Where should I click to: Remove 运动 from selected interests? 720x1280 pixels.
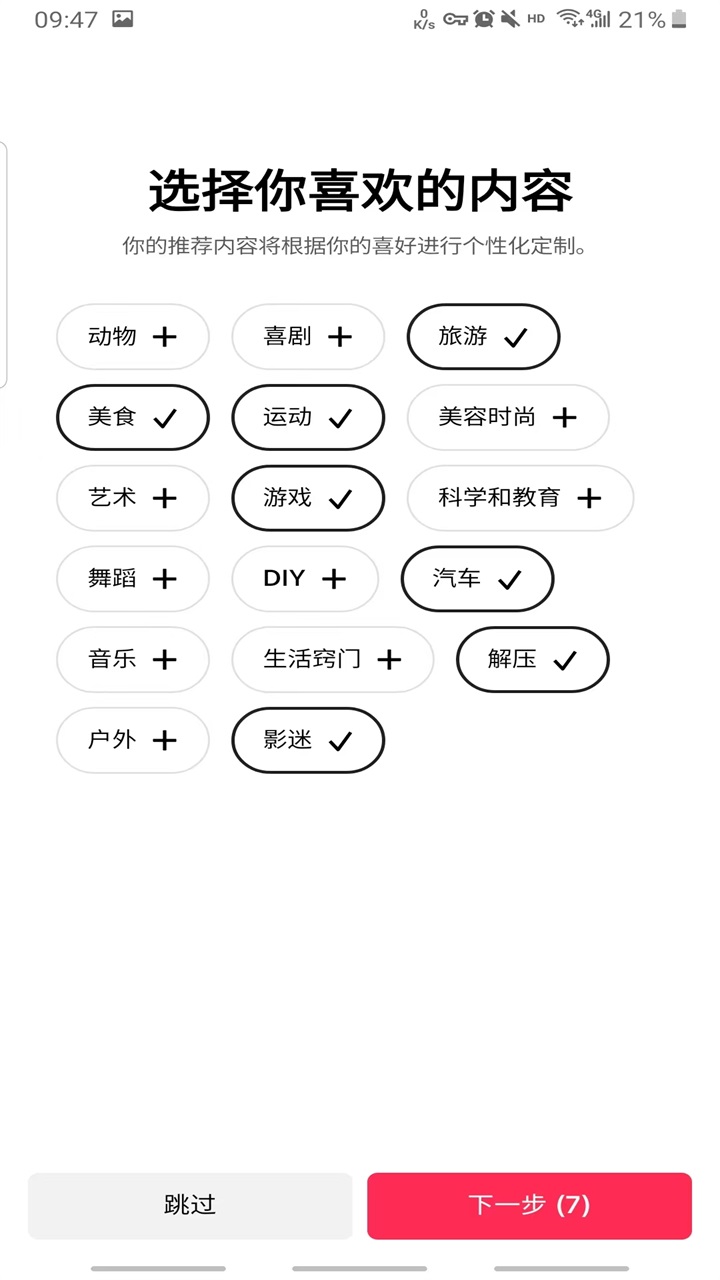click(308, 417)
